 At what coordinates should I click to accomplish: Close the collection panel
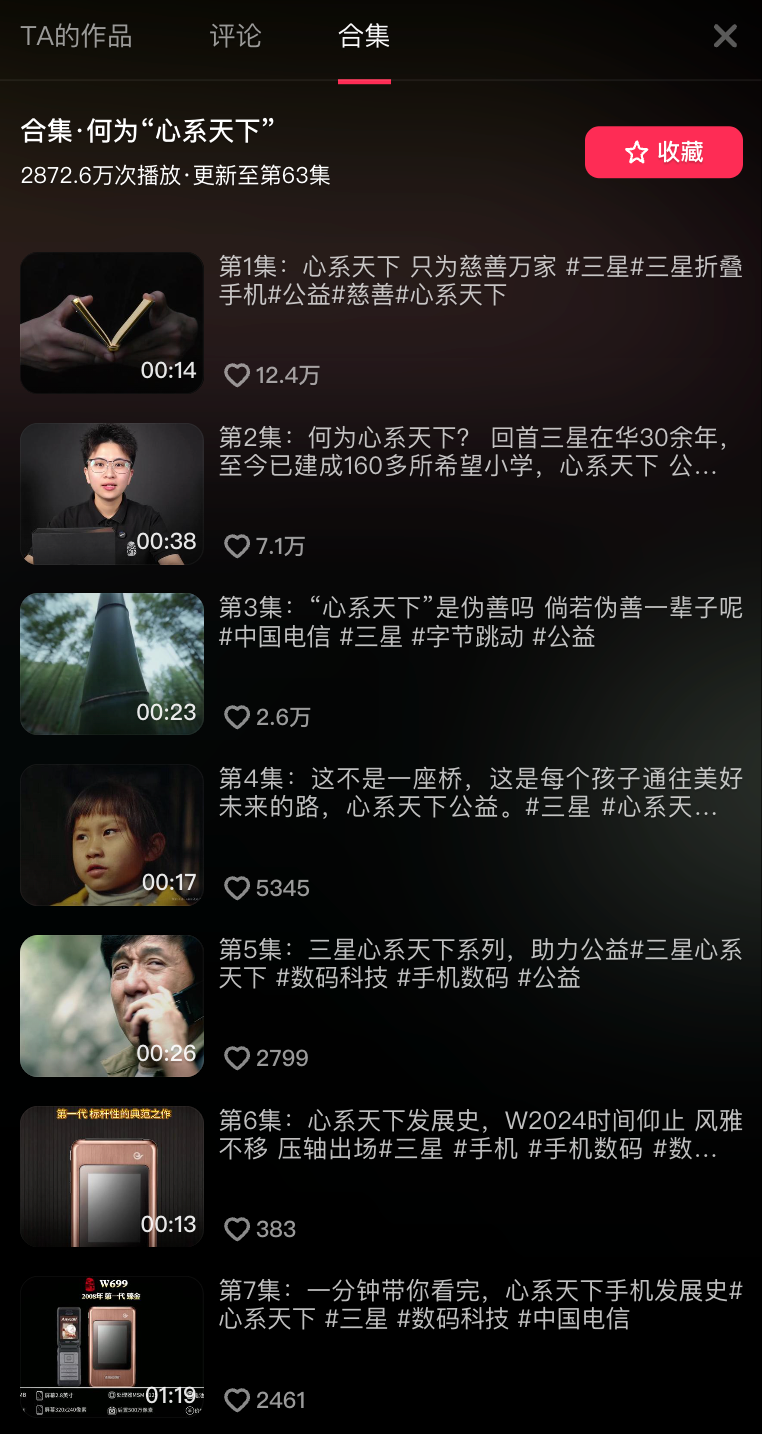(725, 37)
